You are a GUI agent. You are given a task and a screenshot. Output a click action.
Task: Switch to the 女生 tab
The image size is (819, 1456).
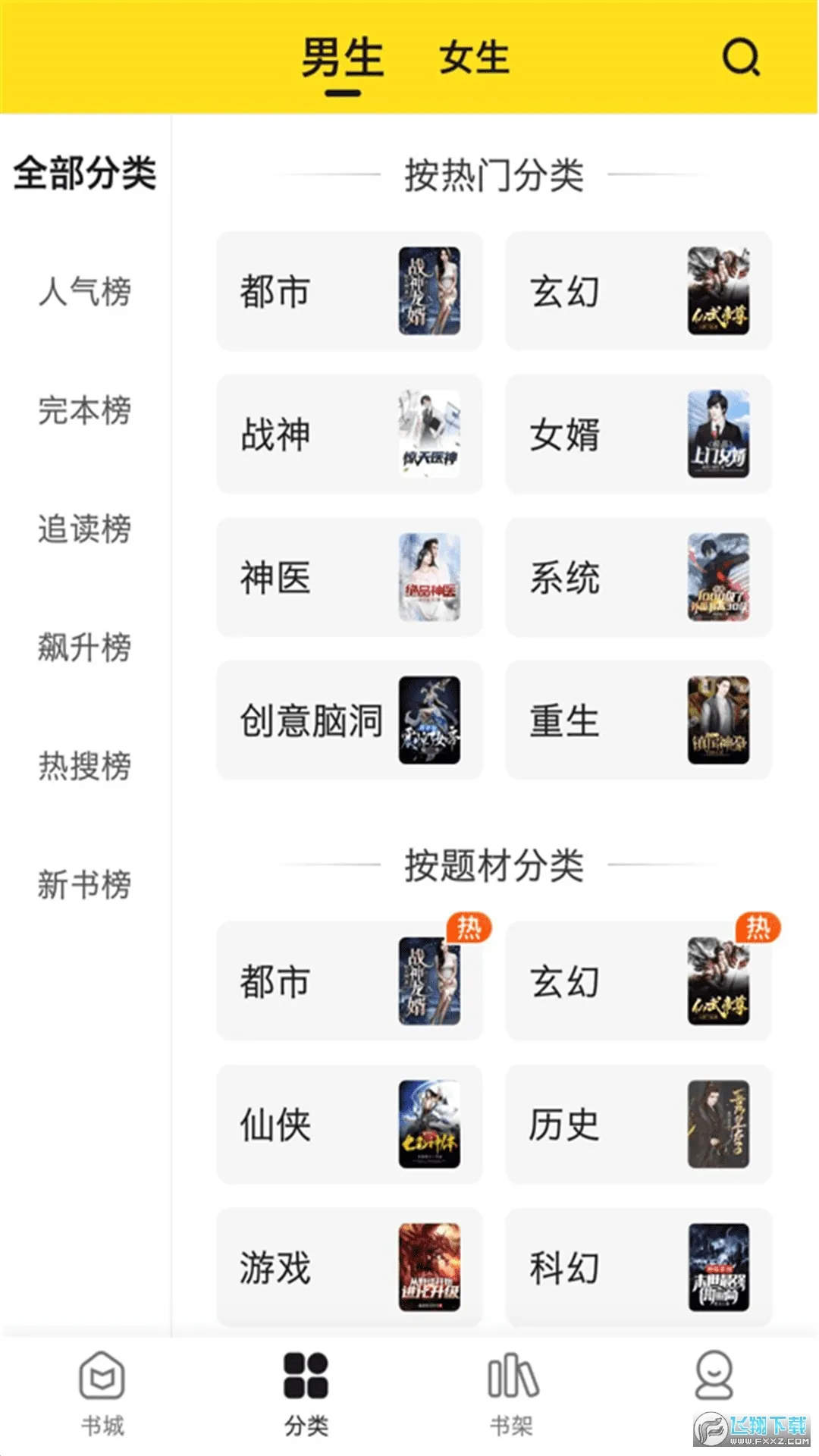click(474, 61)
